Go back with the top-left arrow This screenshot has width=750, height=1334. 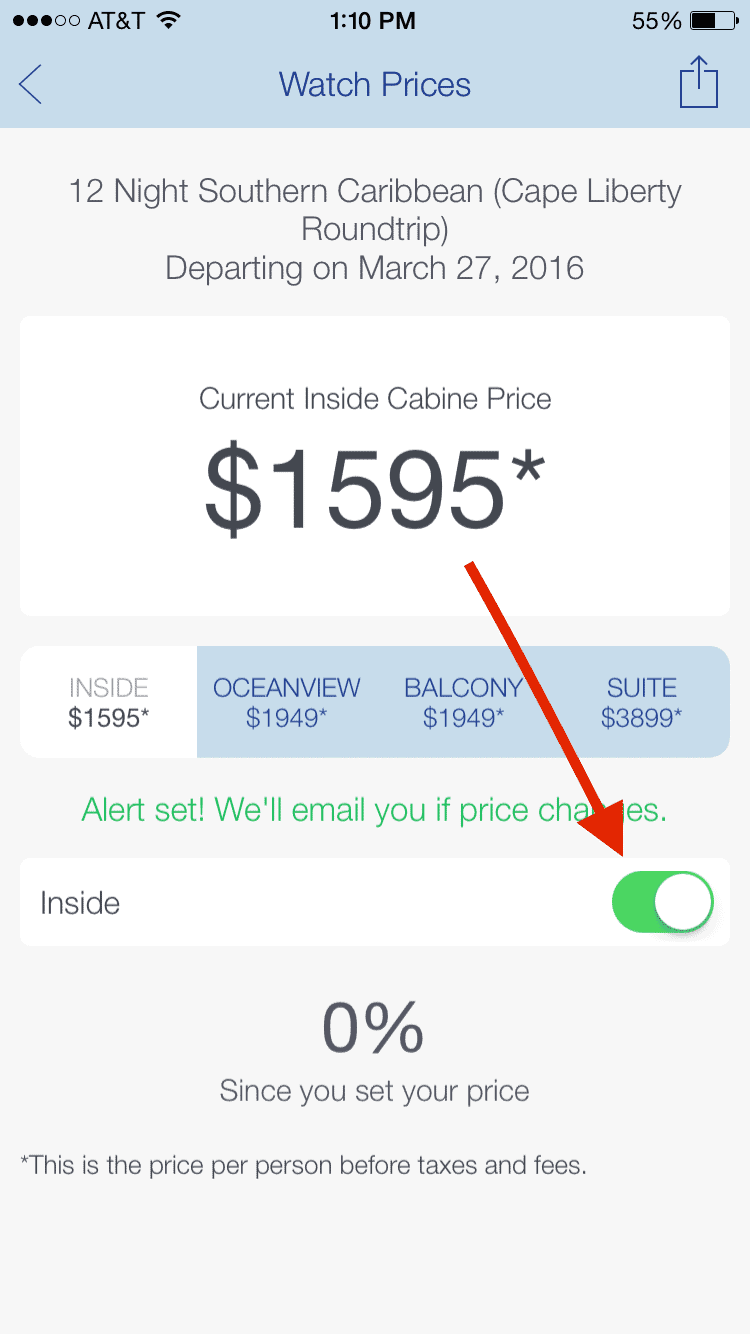pyautogui.click(x=30, y=84)
